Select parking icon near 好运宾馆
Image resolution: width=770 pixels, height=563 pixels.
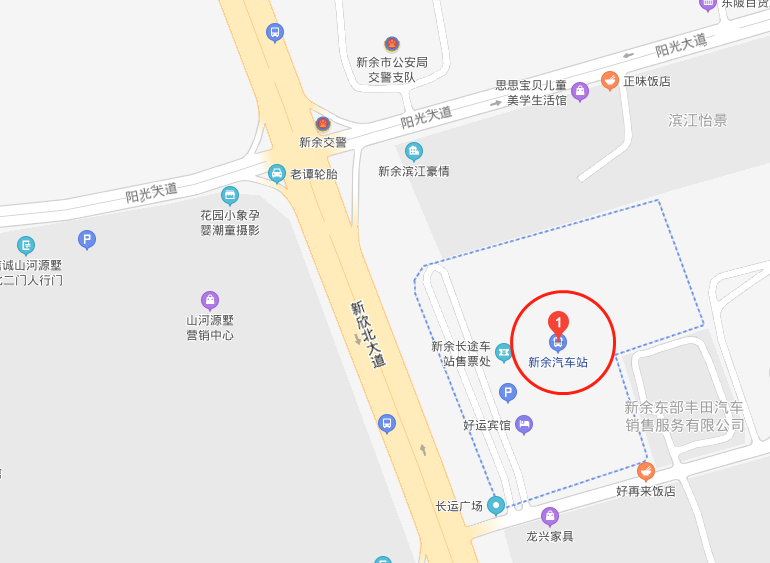tap(508, 393)
